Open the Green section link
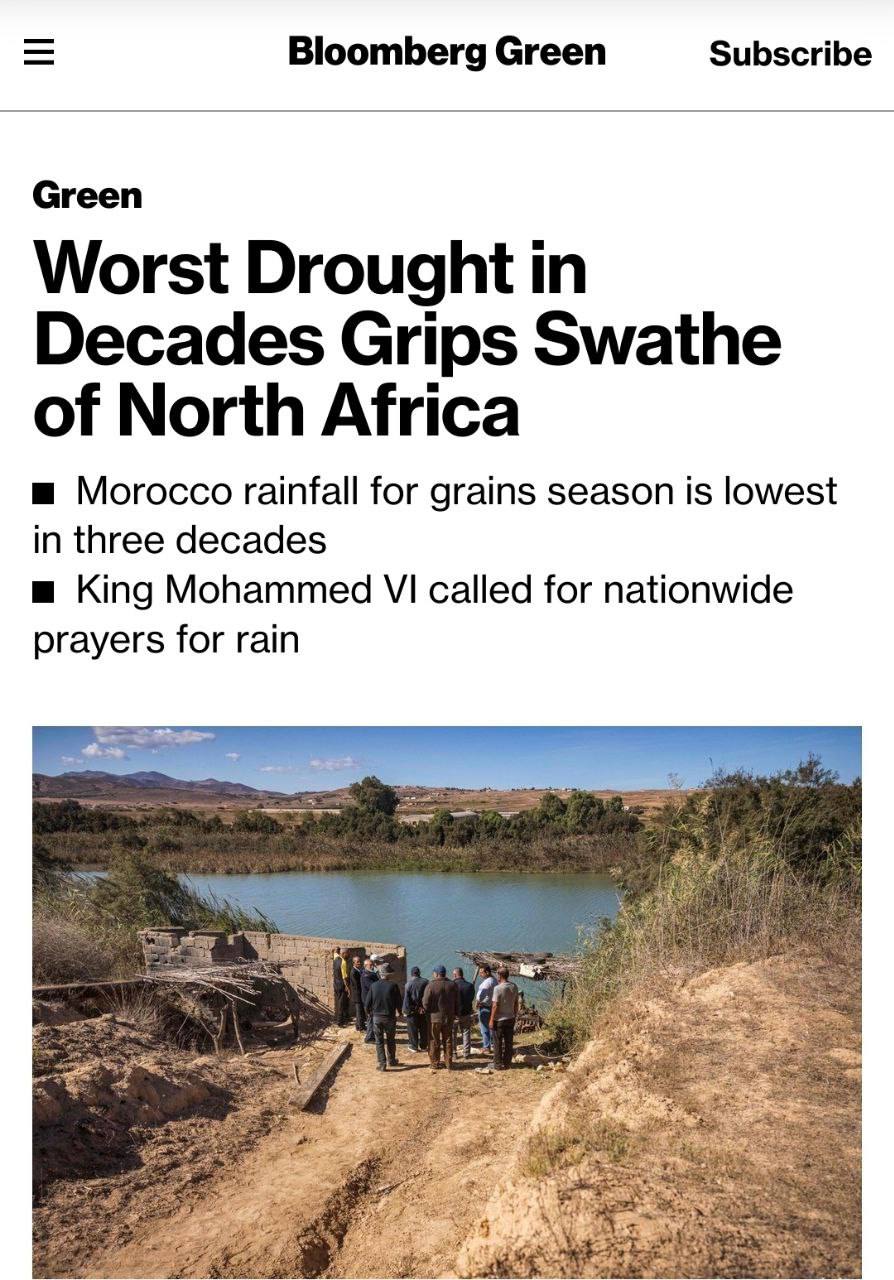This screenshot has width=894, height=1280. click(87, 195)
